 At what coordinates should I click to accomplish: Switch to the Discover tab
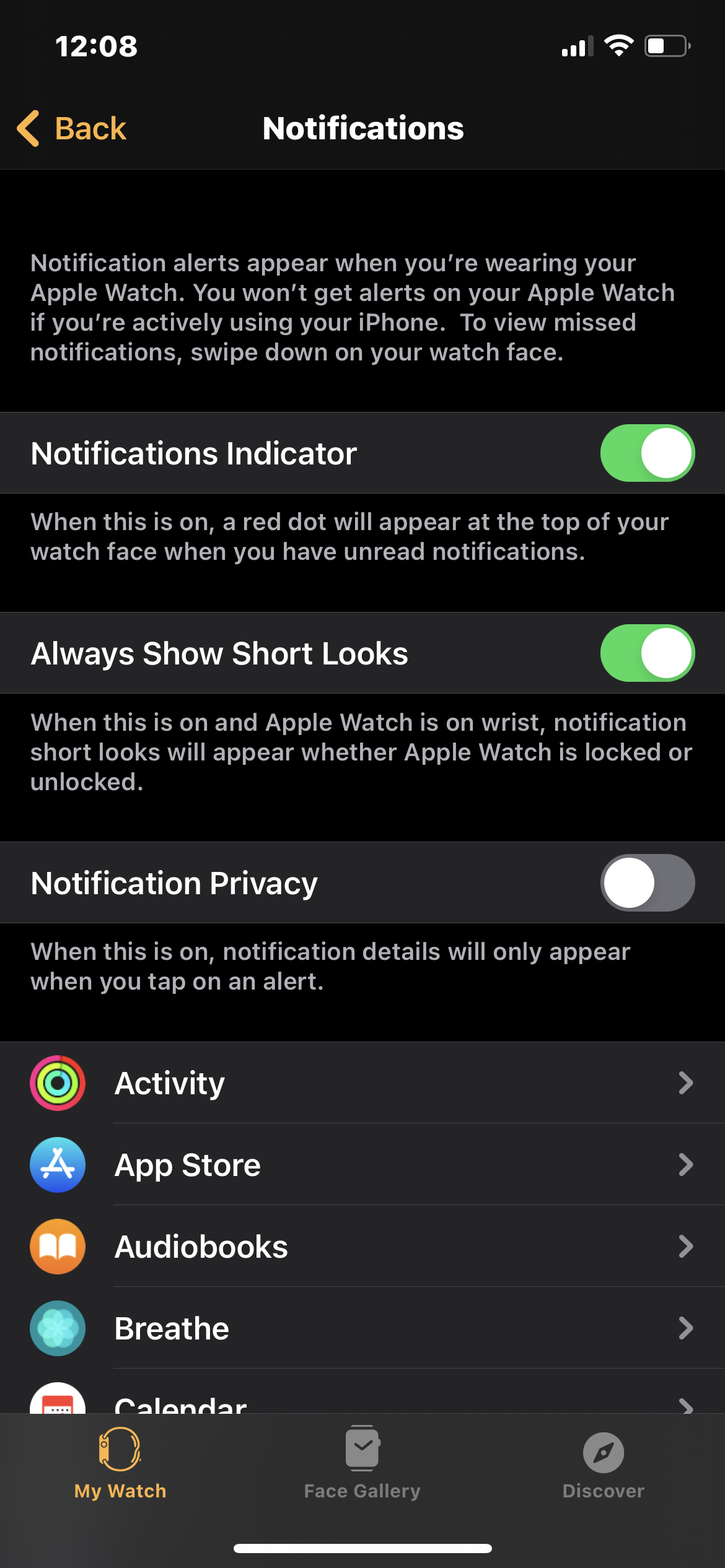[x=603, y=1464]
